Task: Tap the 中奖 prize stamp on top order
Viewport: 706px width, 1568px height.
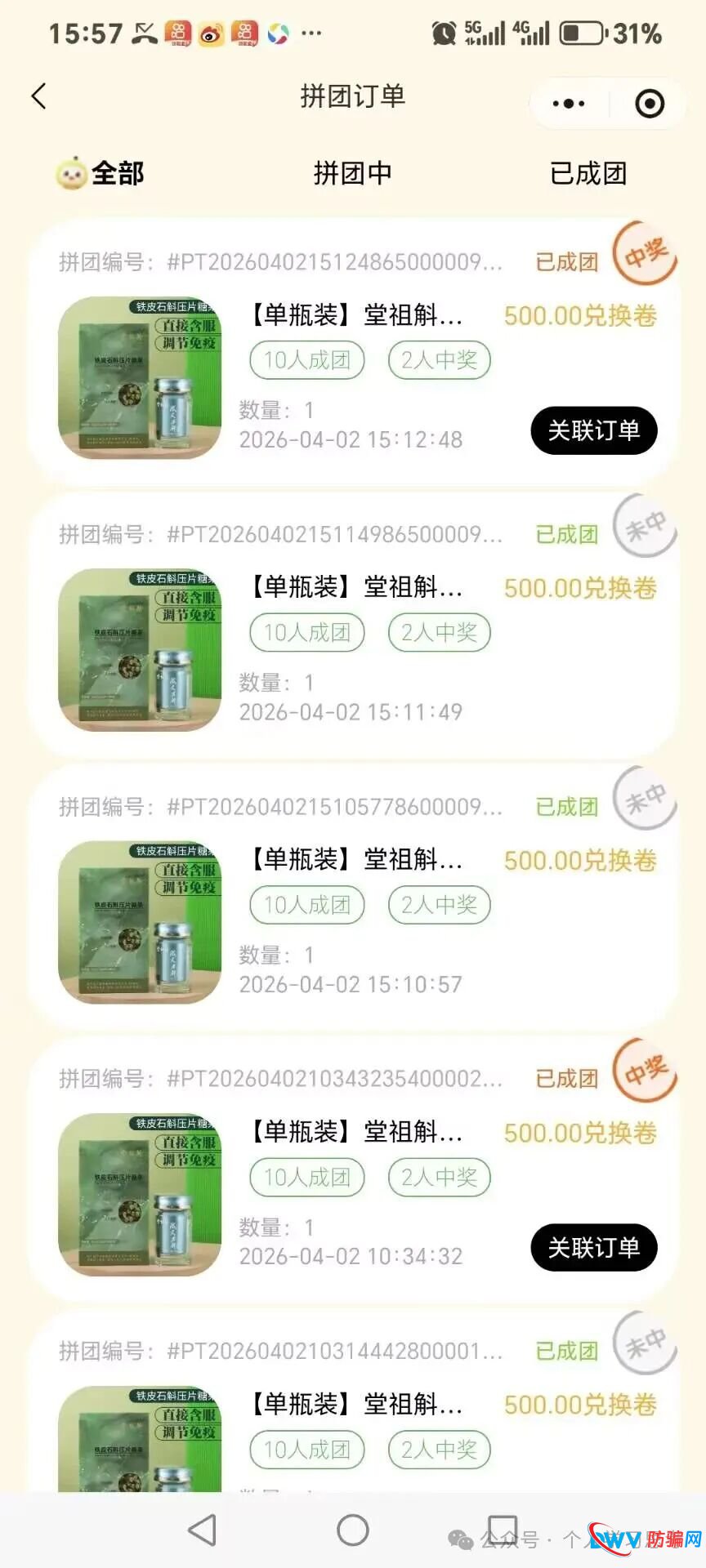Action: [x=644, y=256]
